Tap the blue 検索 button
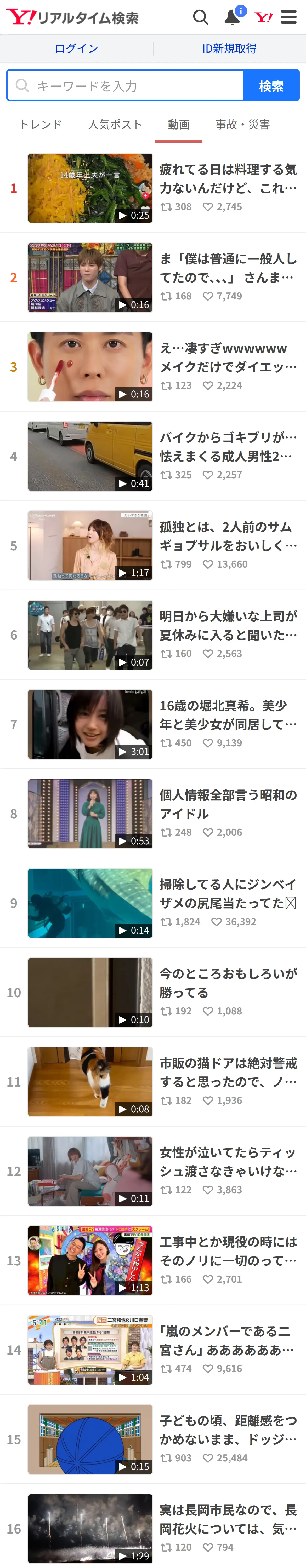This screenshot has width=306, height=1568. coord(271,85)
